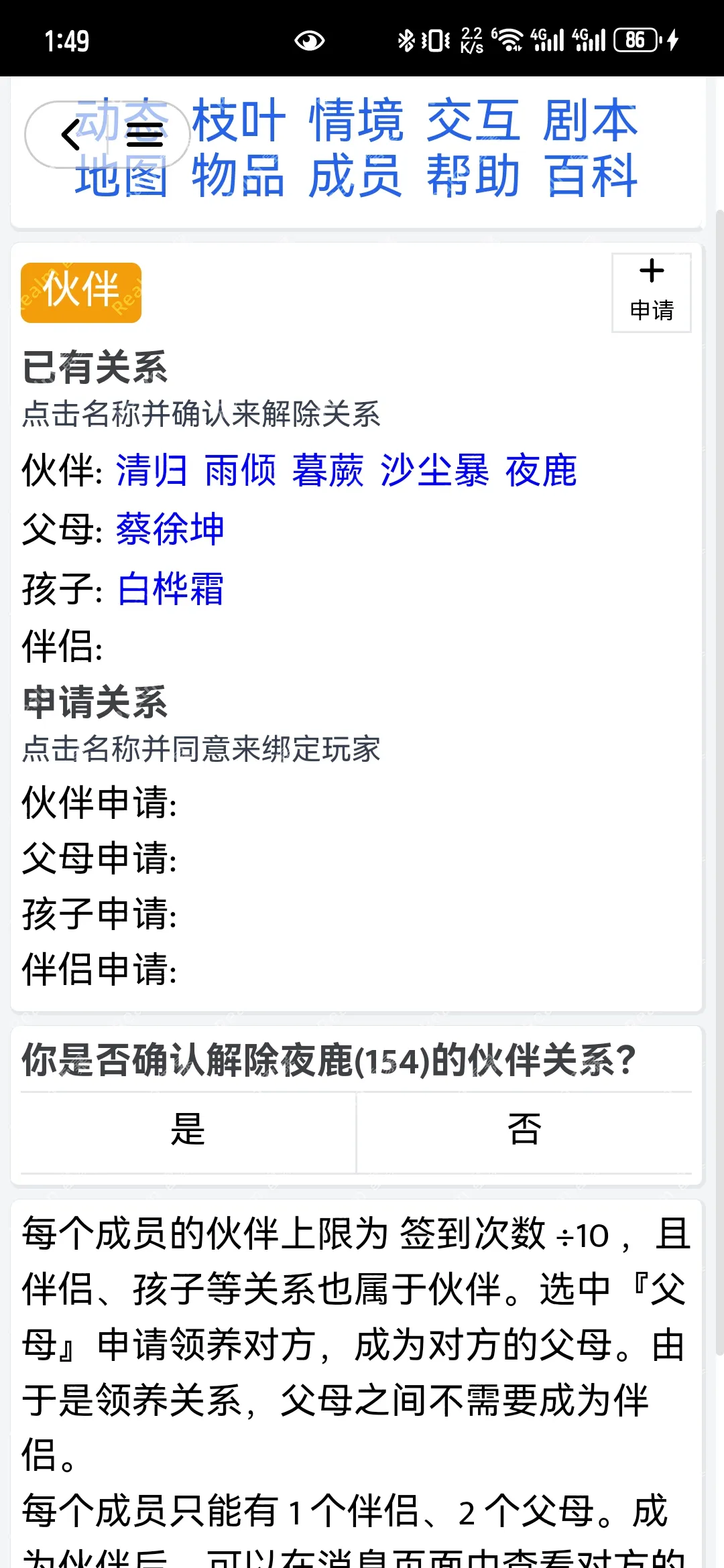Open the hamburger menu in the floating pill
The image size is (724, 1568).
145,135
